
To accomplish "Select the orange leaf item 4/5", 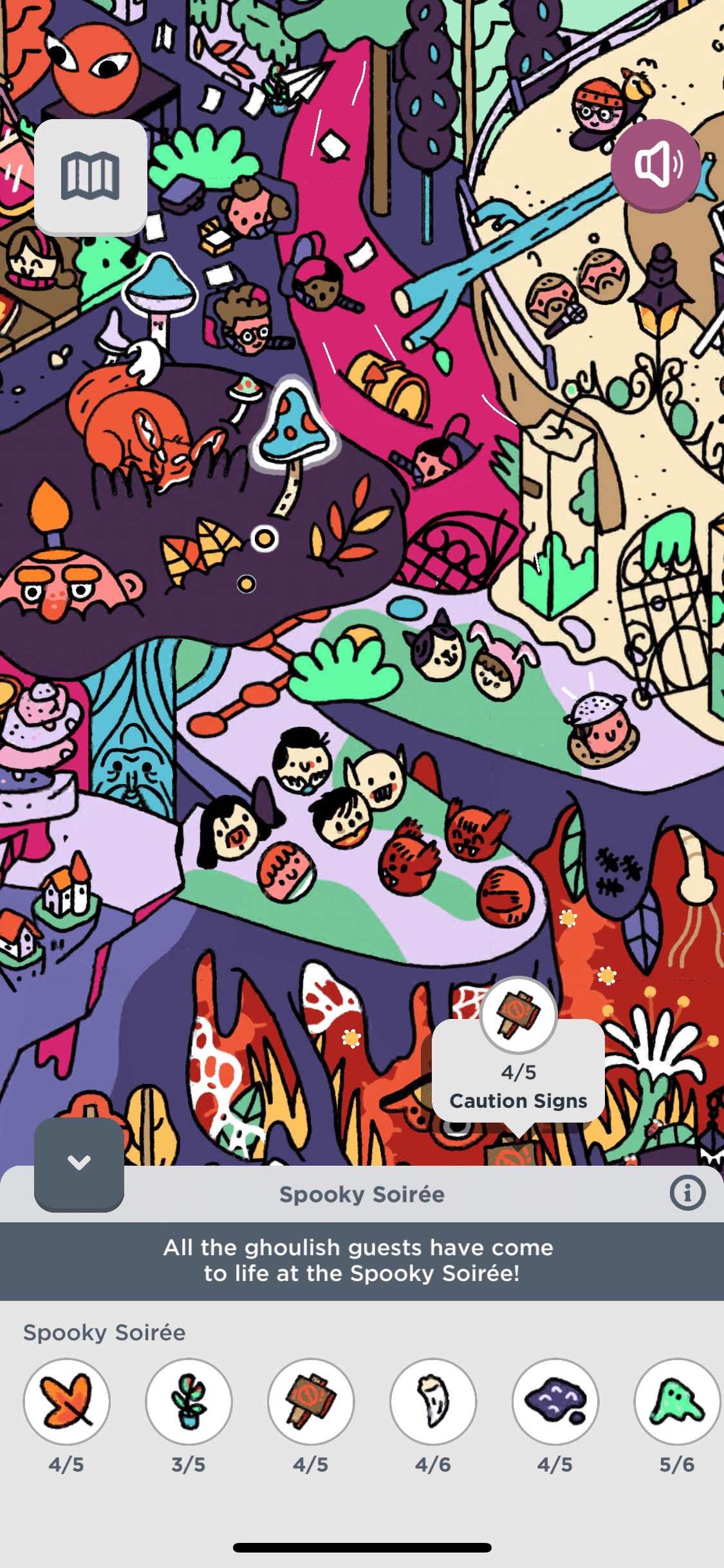I will point(67,1401).
